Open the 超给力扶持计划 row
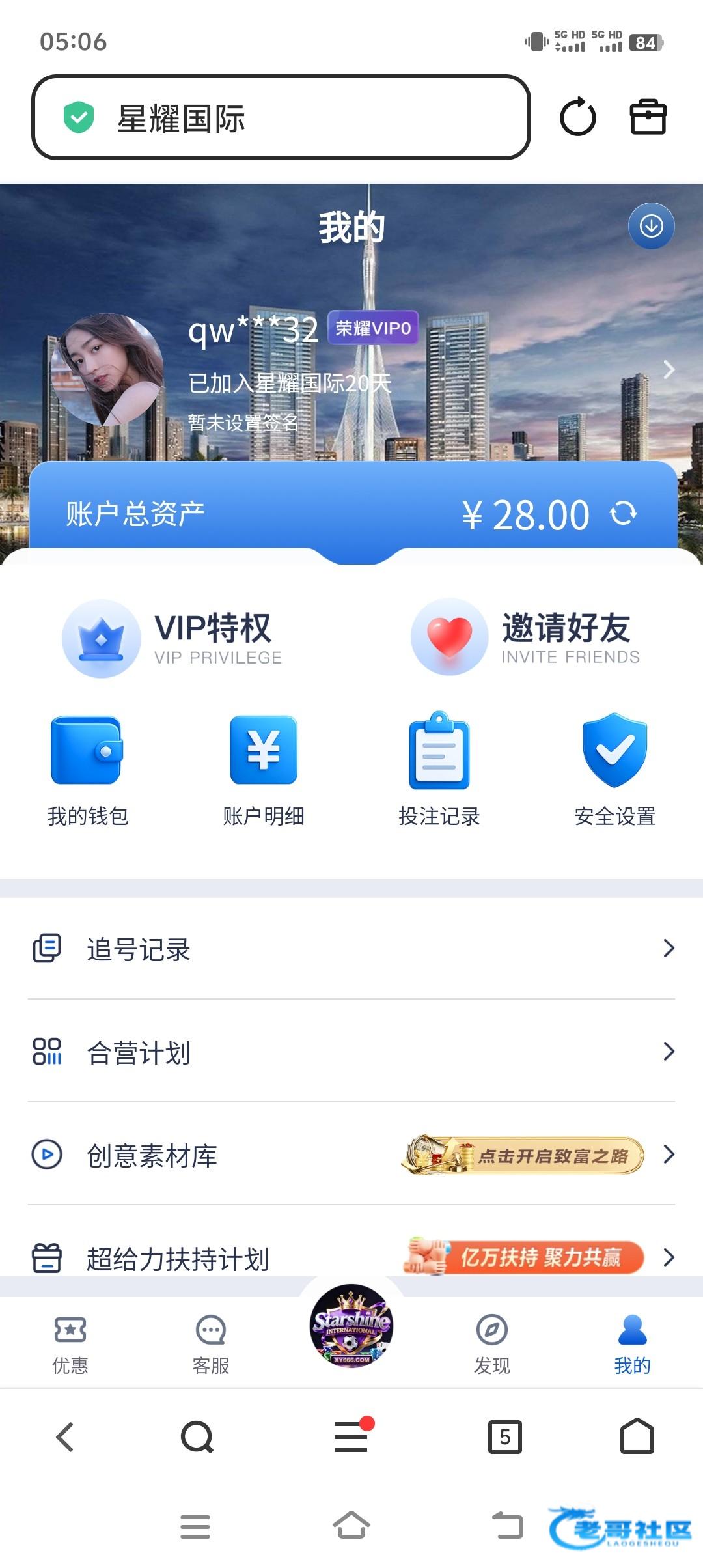The height and width of the screenshot is (1568, 703). tap(351, 1257)
